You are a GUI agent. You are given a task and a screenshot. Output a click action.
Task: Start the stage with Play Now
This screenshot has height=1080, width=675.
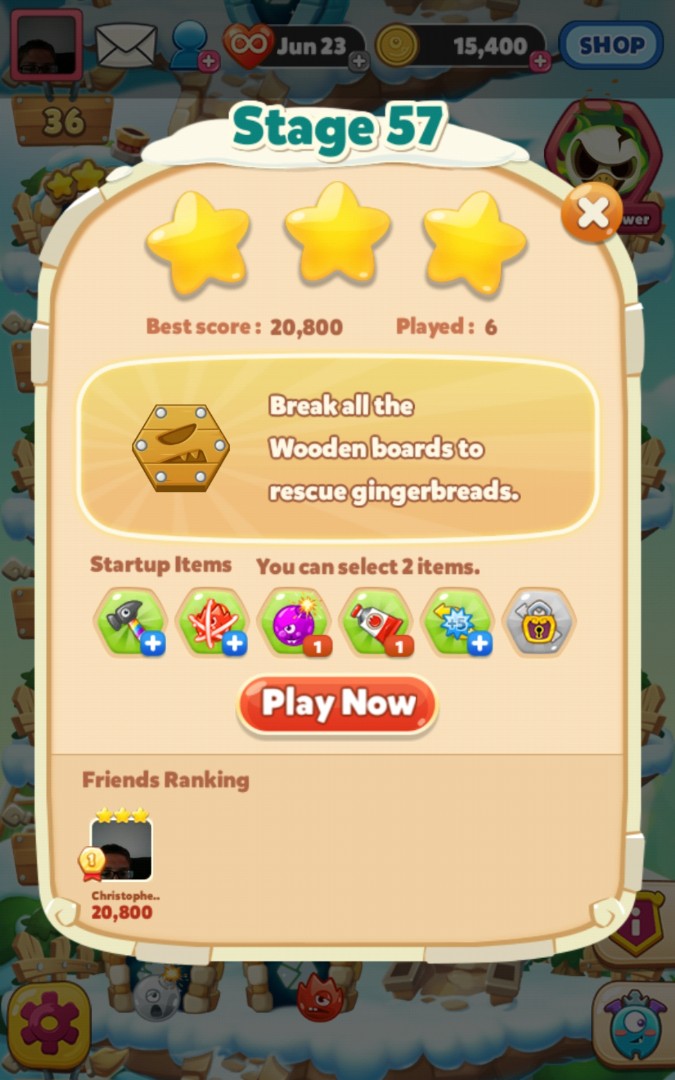[x=338, y=704]
